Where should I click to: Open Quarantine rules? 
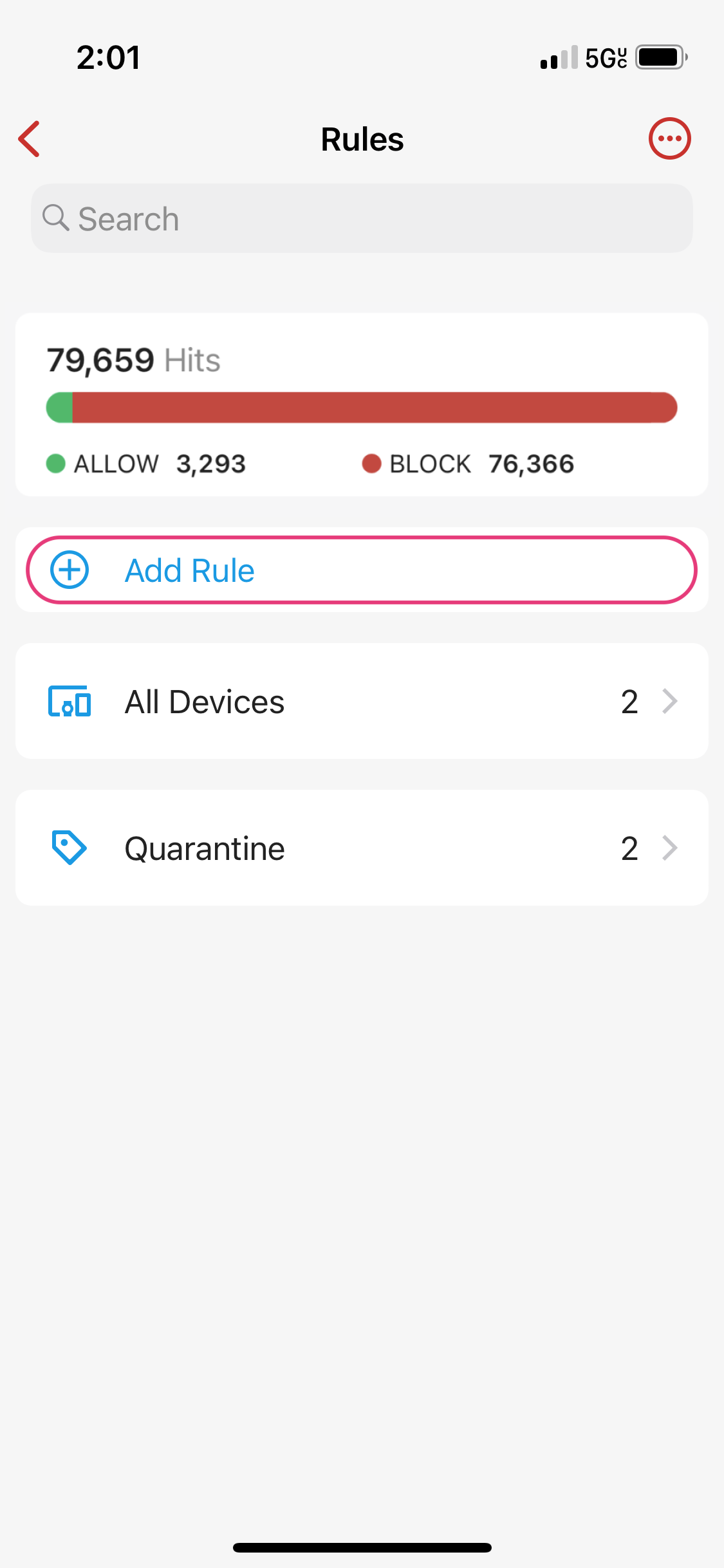(x=362, y=848)
